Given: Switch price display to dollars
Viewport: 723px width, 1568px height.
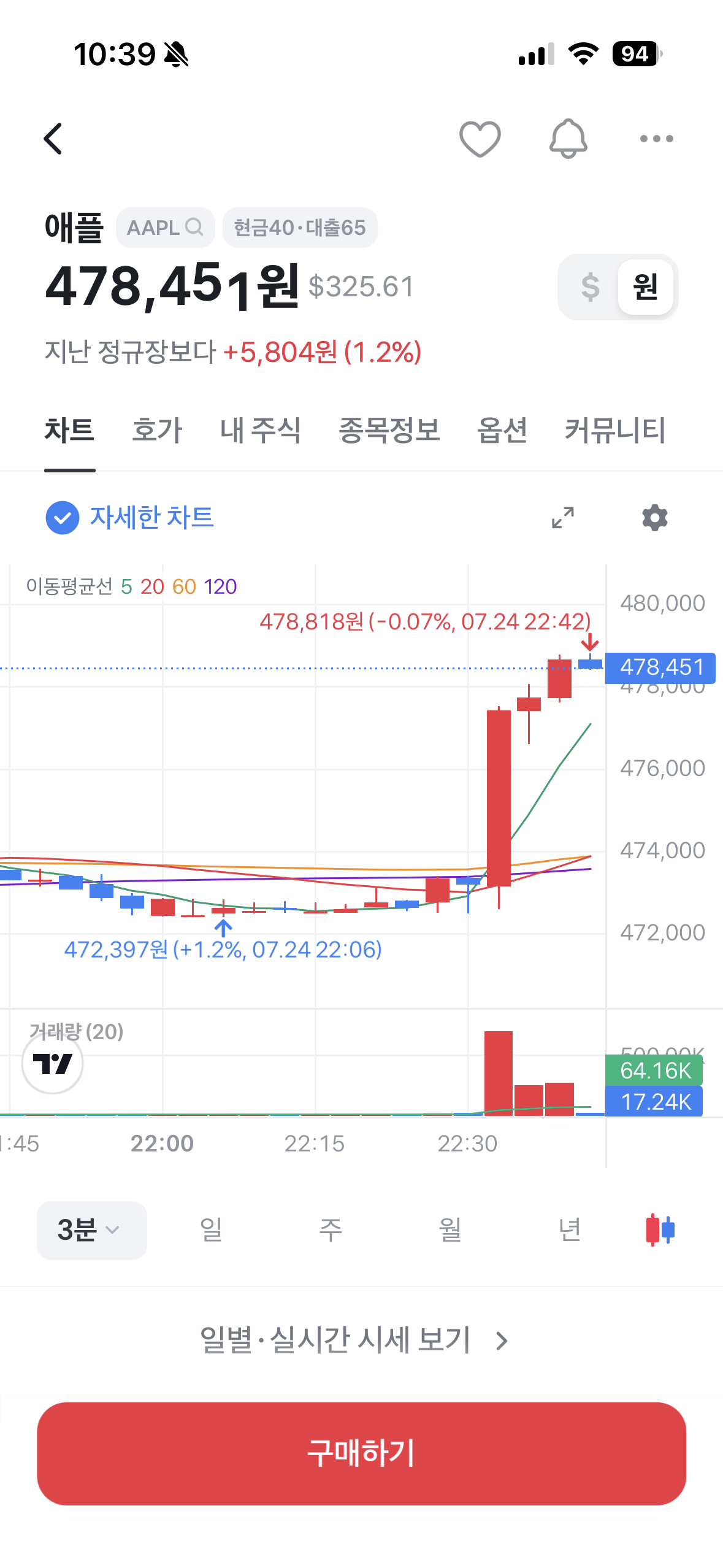Looking at the screenshot, I should point(590,286).
